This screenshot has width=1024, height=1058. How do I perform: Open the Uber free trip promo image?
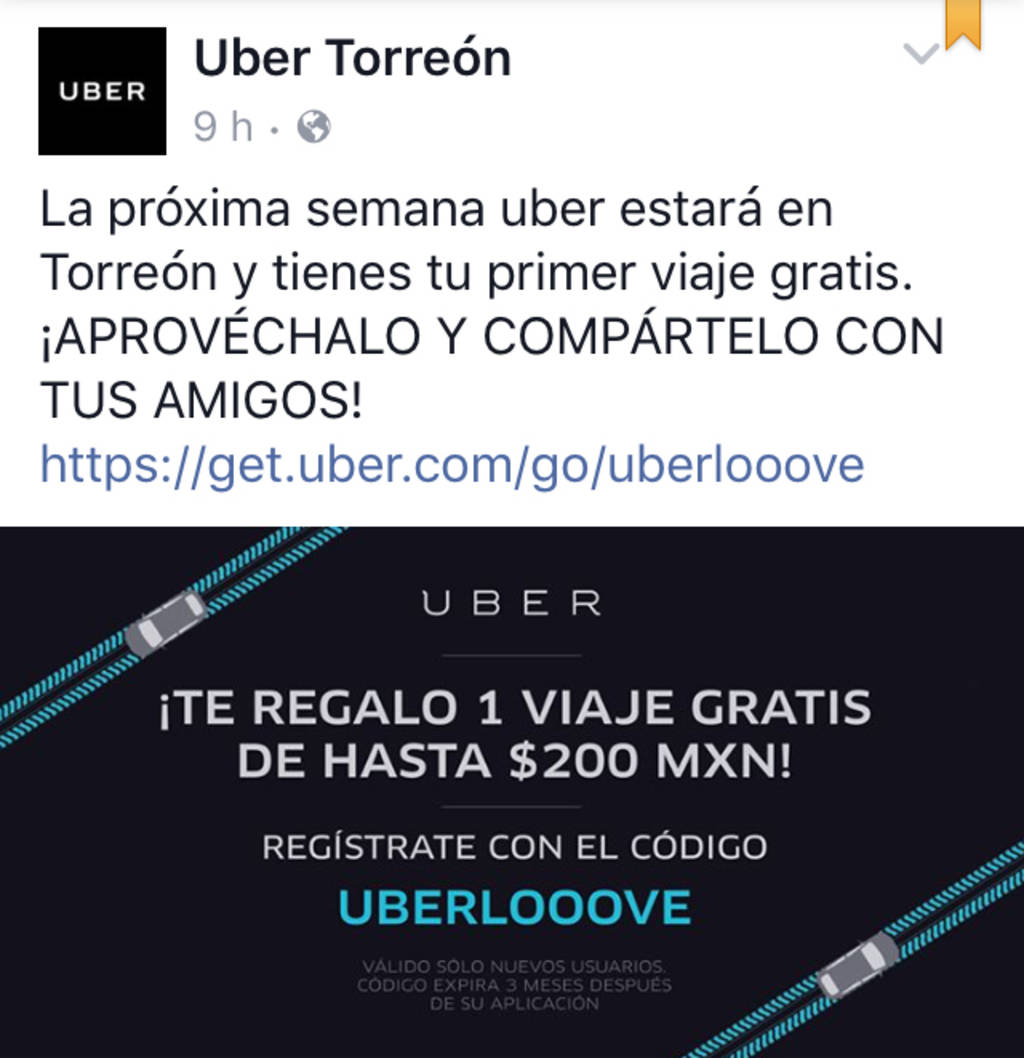[512, 791]
